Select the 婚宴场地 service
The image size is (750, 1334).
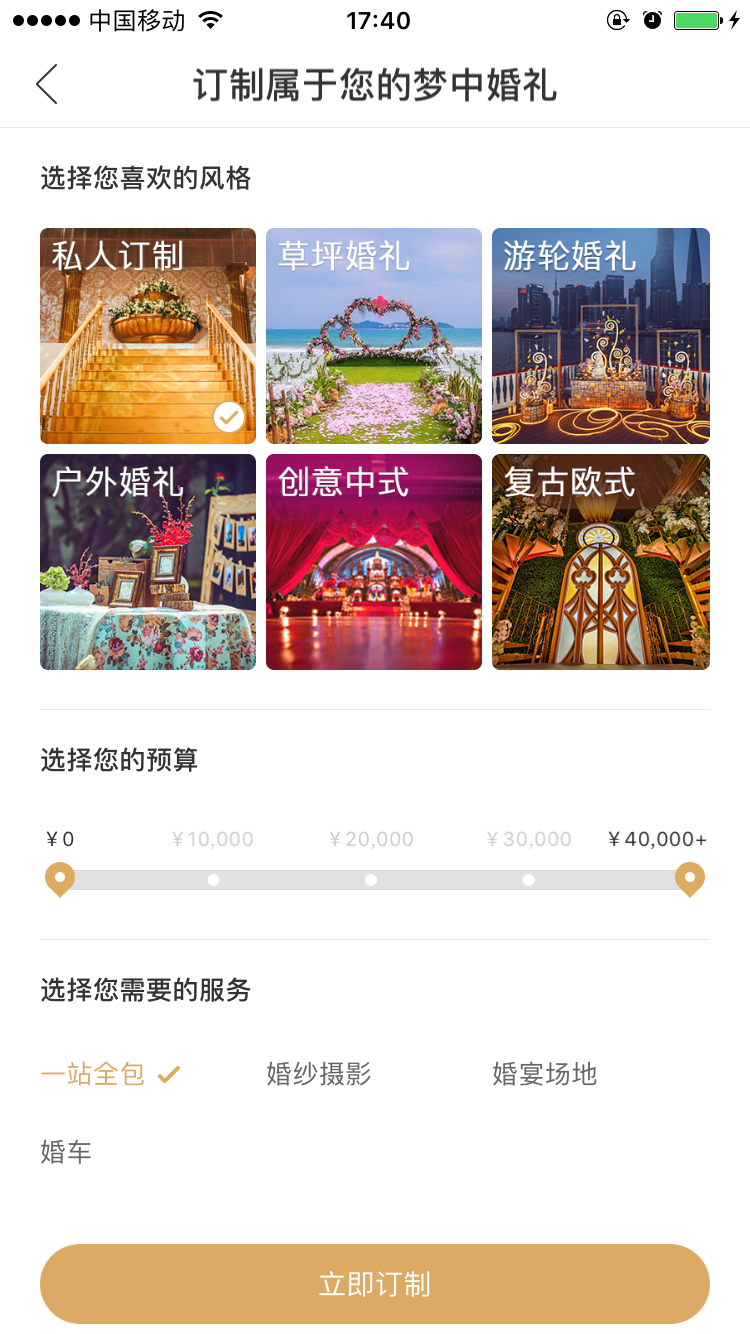point(544,1073)
